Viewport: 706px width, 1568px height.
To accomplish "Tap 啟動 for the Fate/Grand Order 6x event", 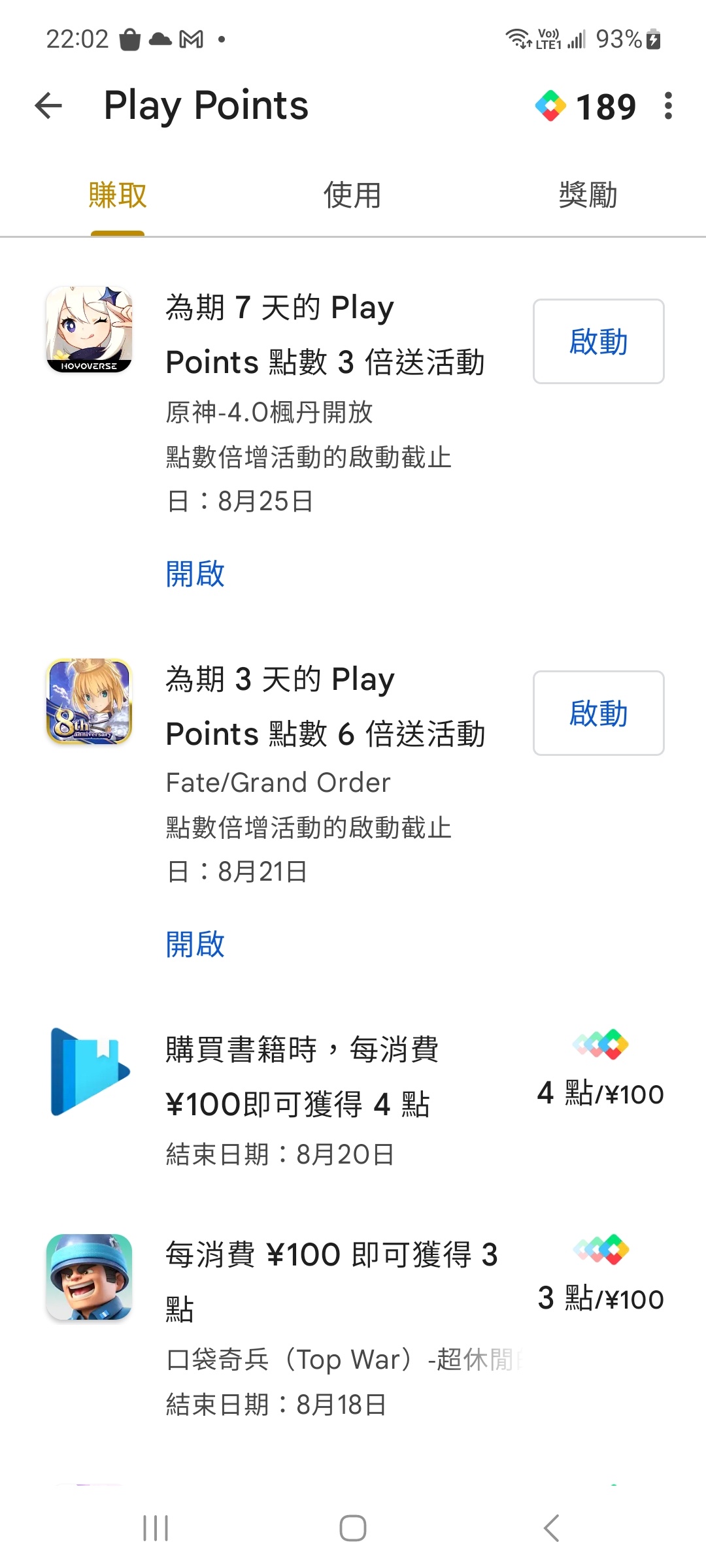I will point(598,713).
